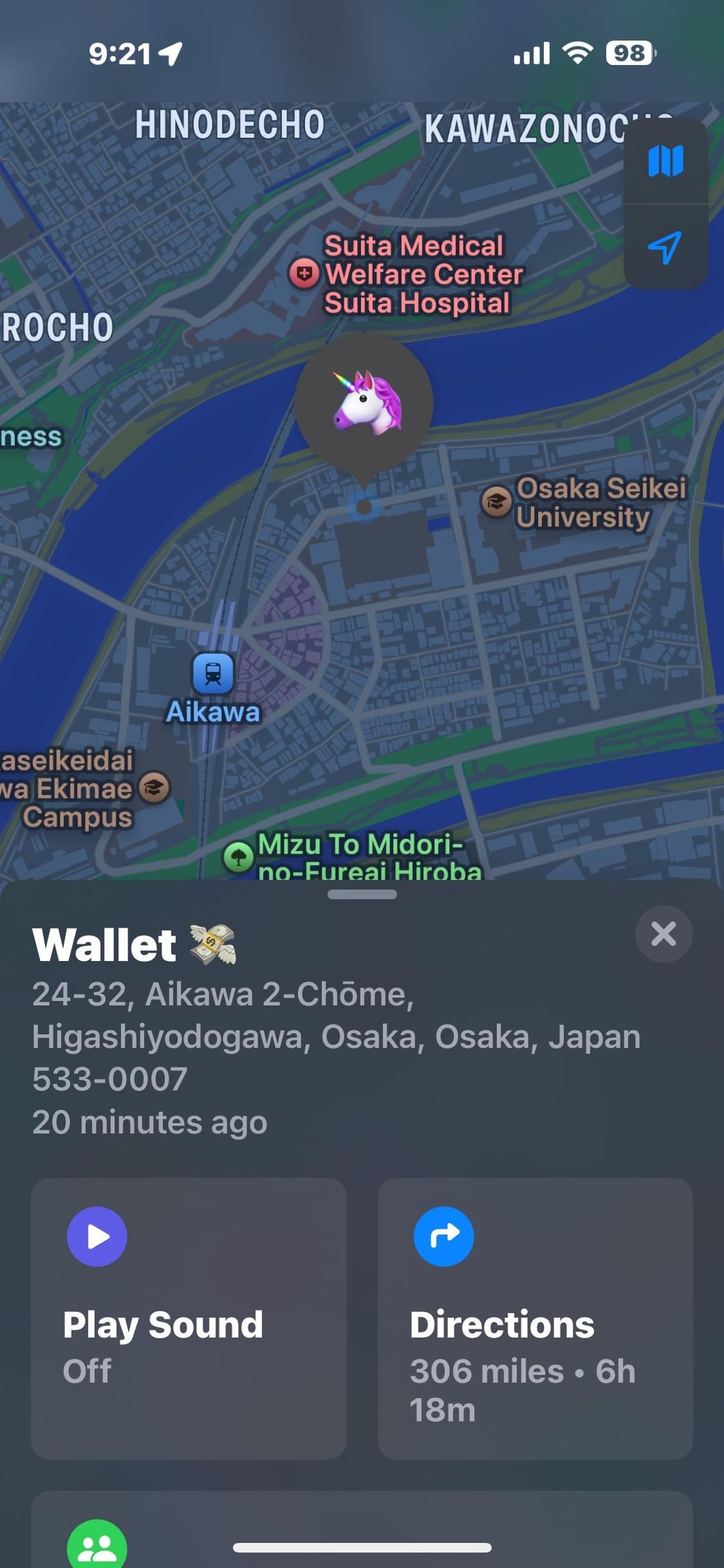Image resolution: width=724 pixels, height=1568 pixels.
Task: Close the Wallet details panel
Action: tap(663, 934)
